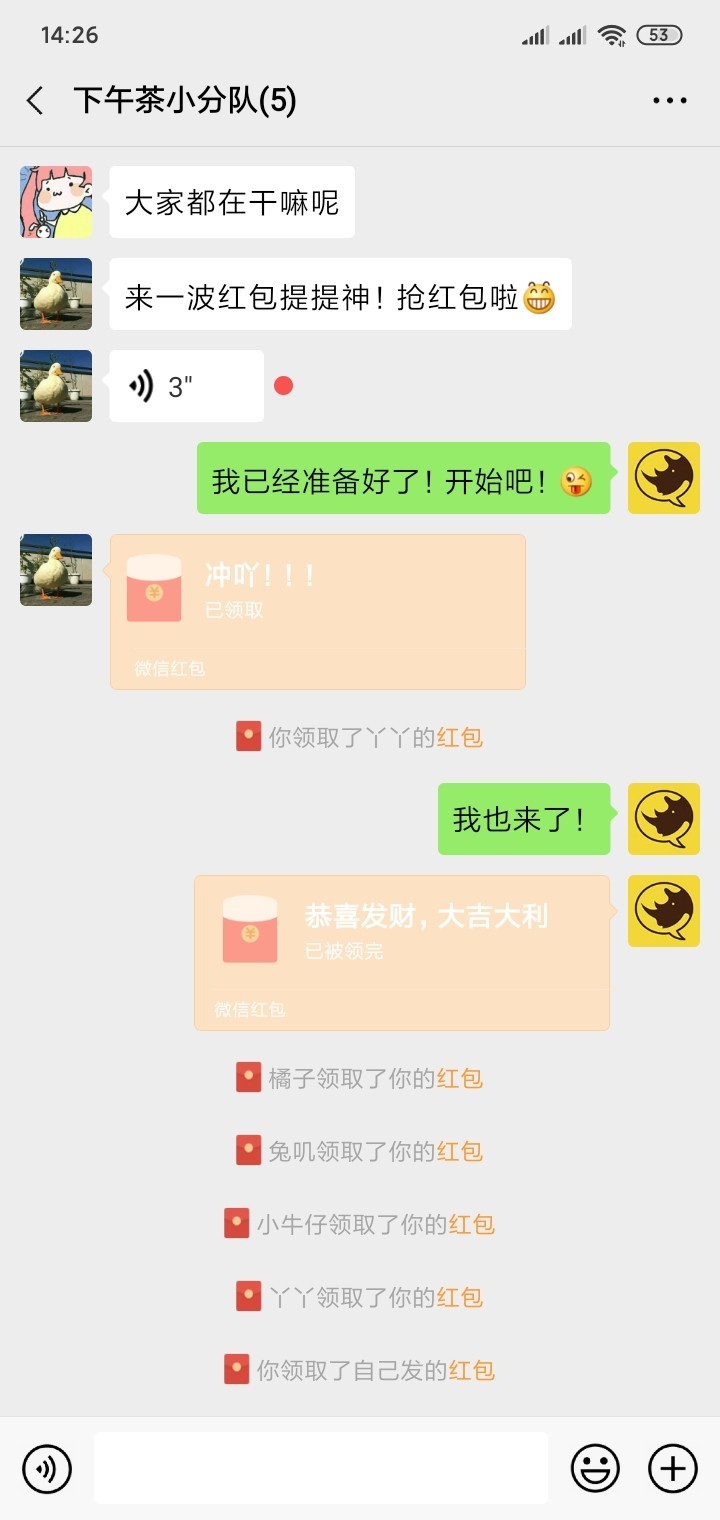Tap the back chevron to leave the chat
The image size is (720, 1520).
33,100
